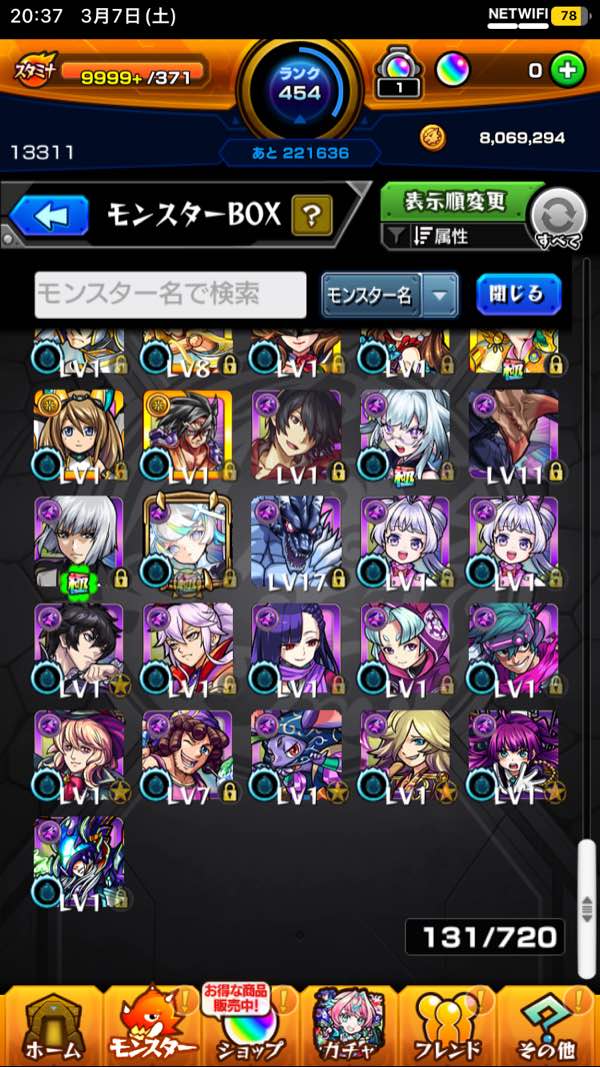Select the dark creature monster LV11

[x=513, y=434]
